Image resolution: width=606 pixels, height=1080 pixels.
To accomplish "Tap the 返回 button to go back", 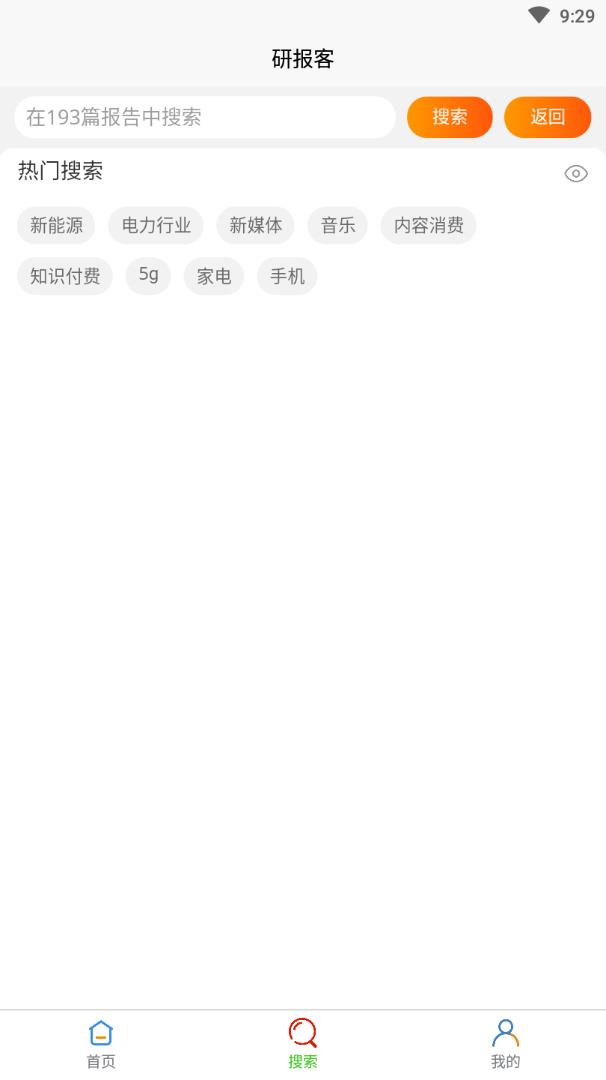I will [x=547, y=117].
